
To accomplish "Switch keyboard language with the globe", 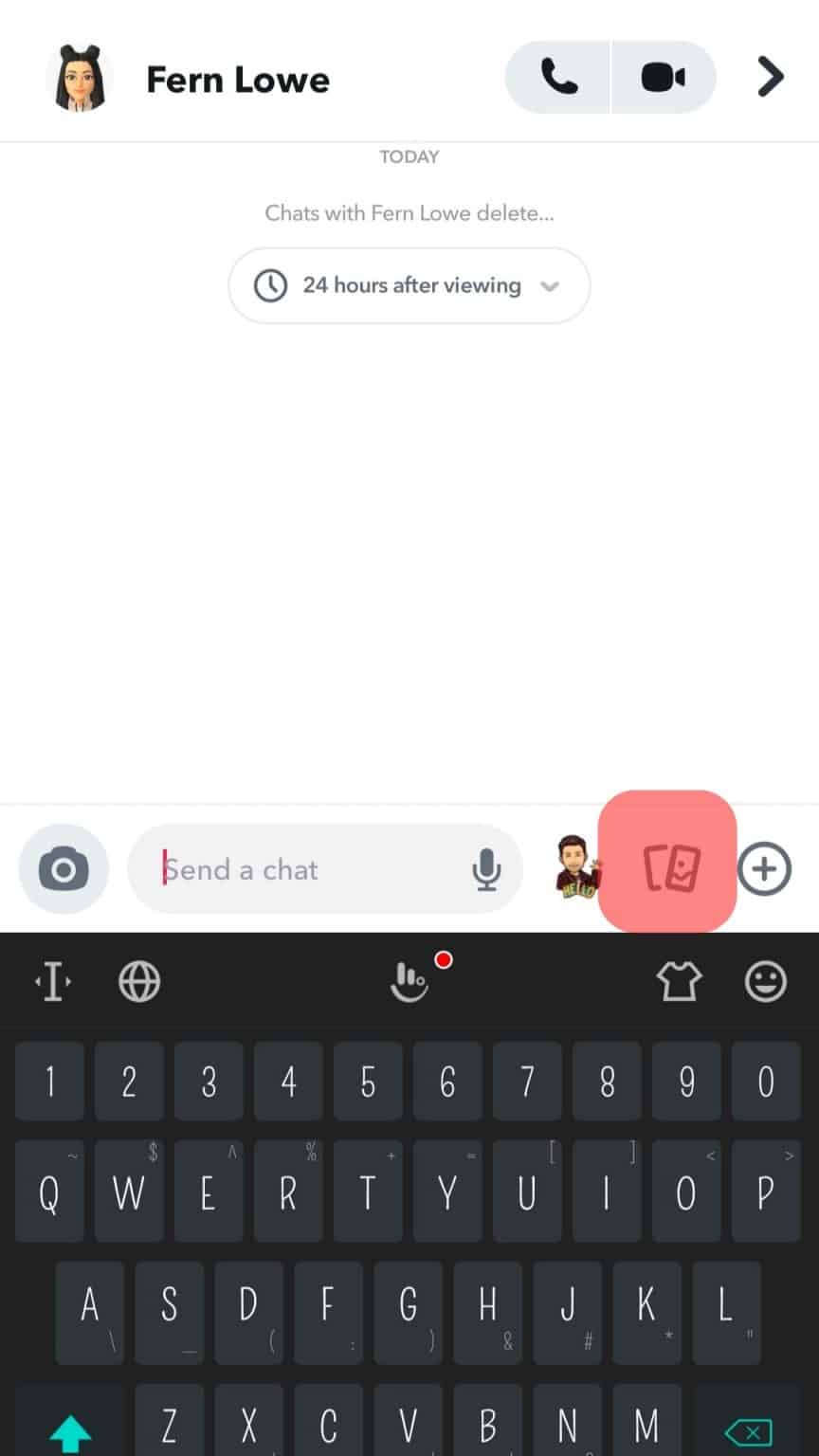I will pos(139,982).
